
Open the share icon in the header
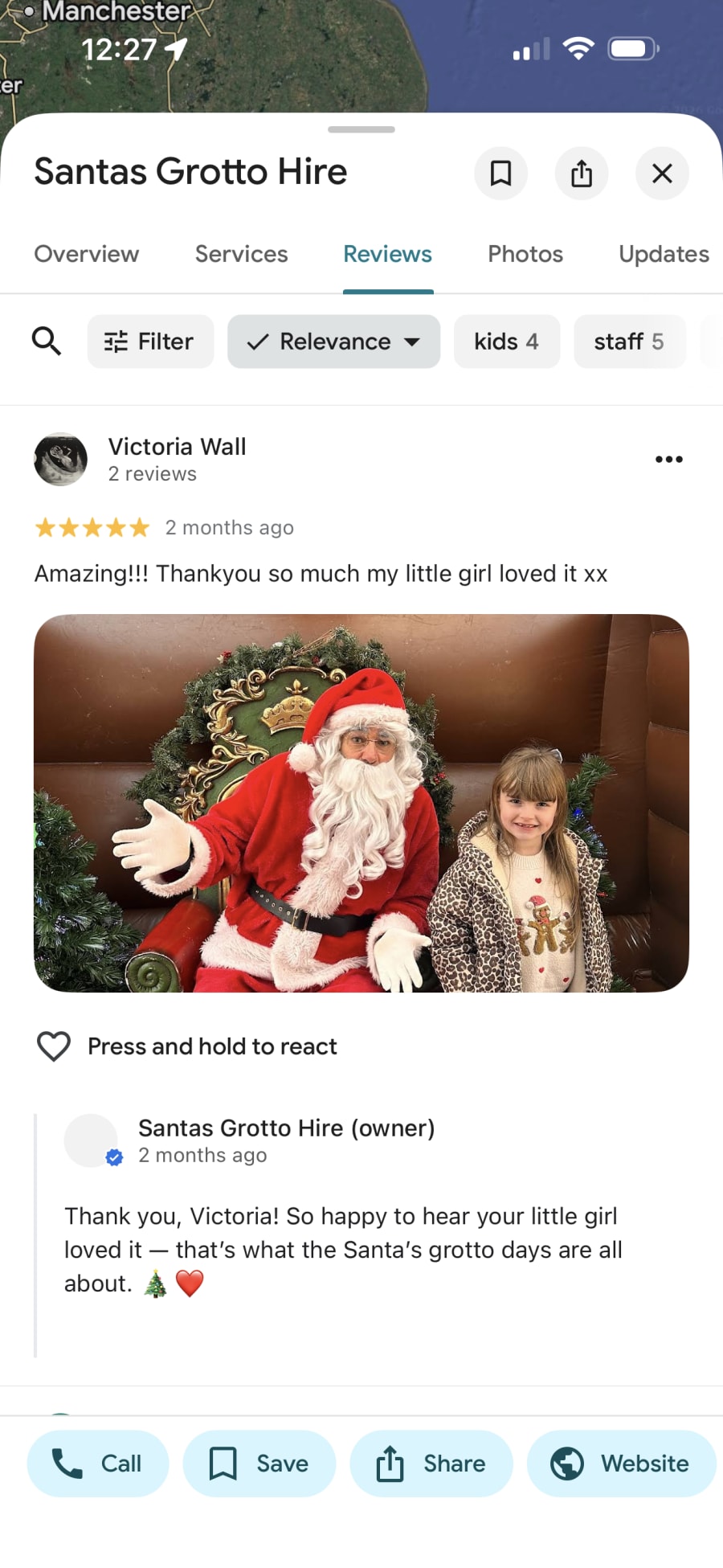(582, 173)
